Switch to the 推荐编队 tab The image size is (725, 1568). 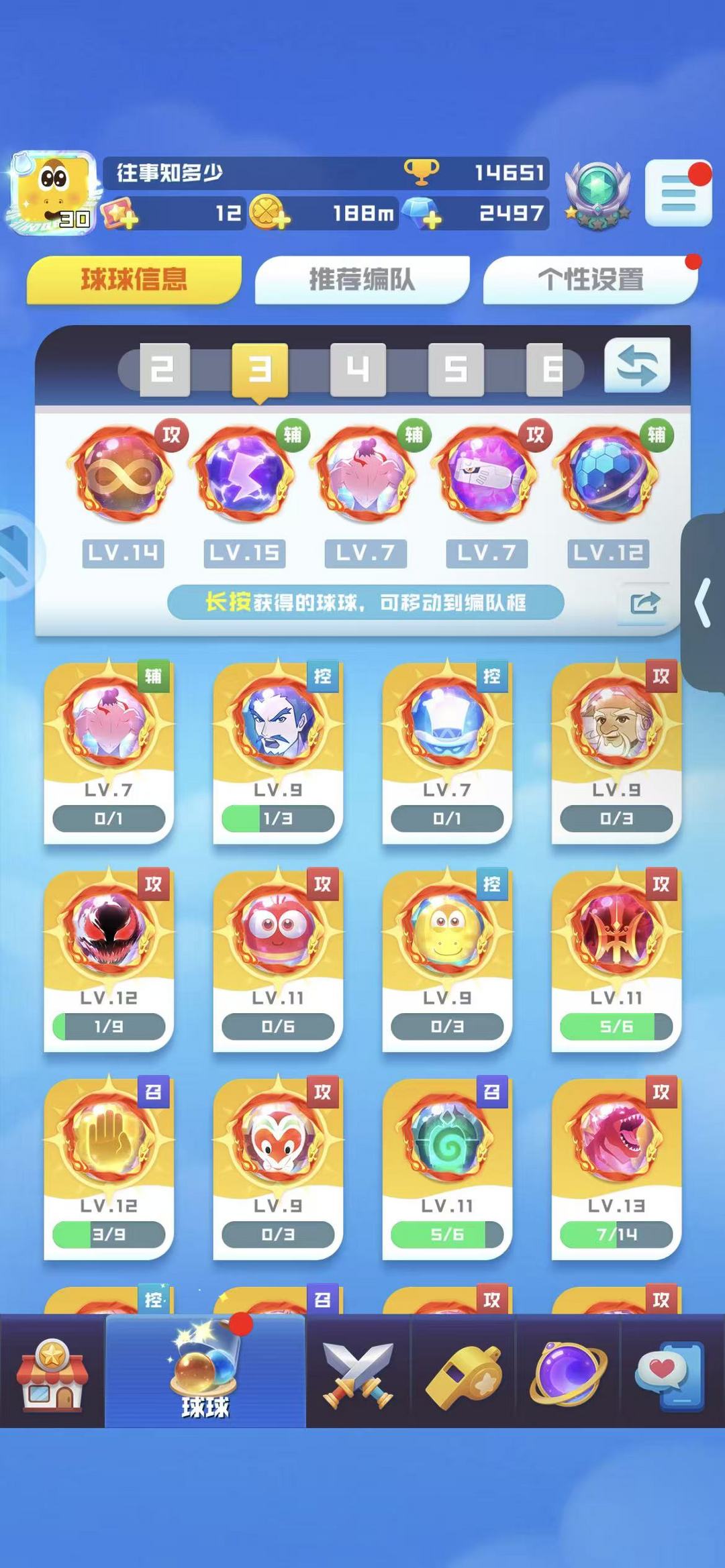[362, 280]
